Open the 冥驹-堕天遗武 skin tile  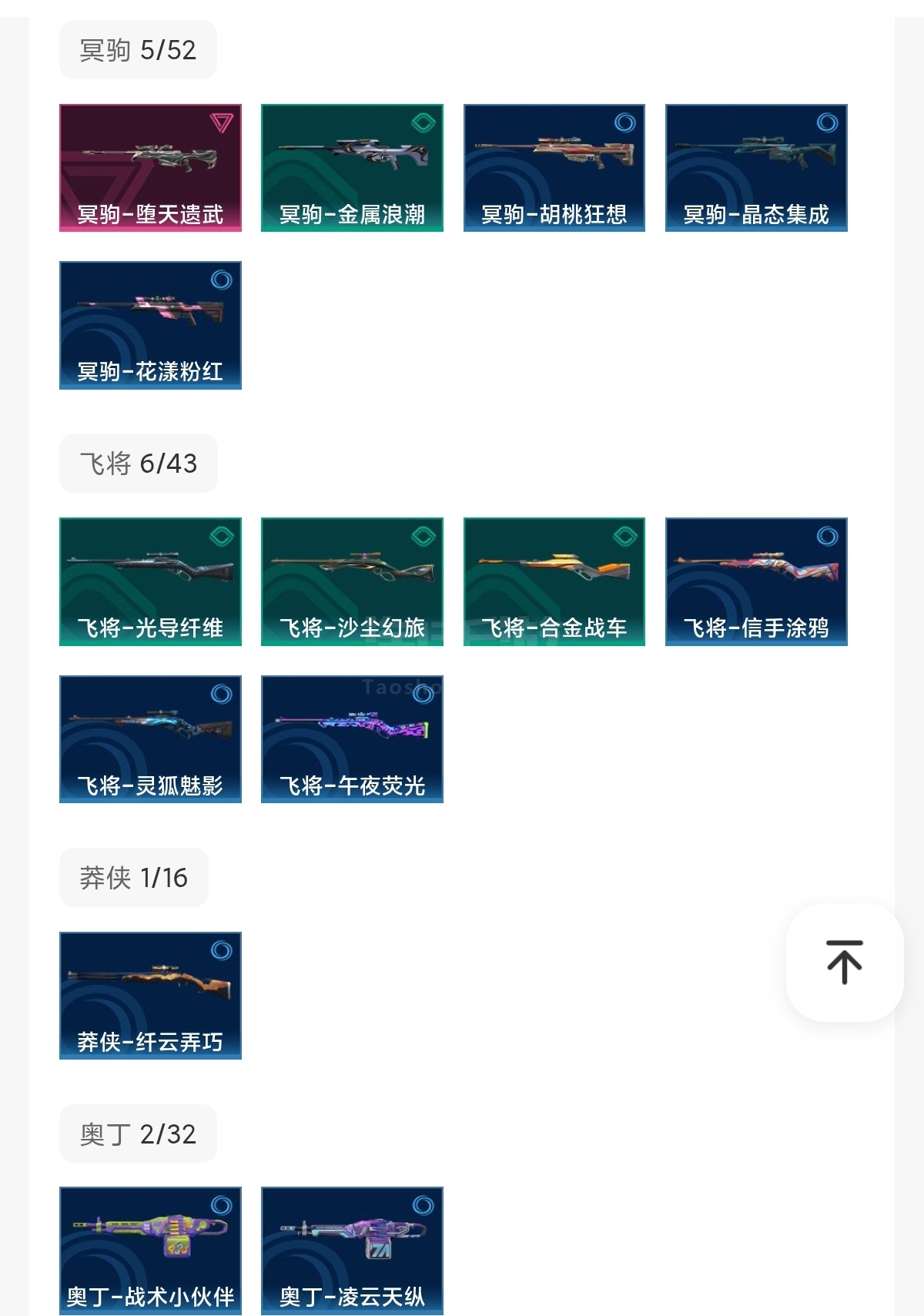(150, 168)
